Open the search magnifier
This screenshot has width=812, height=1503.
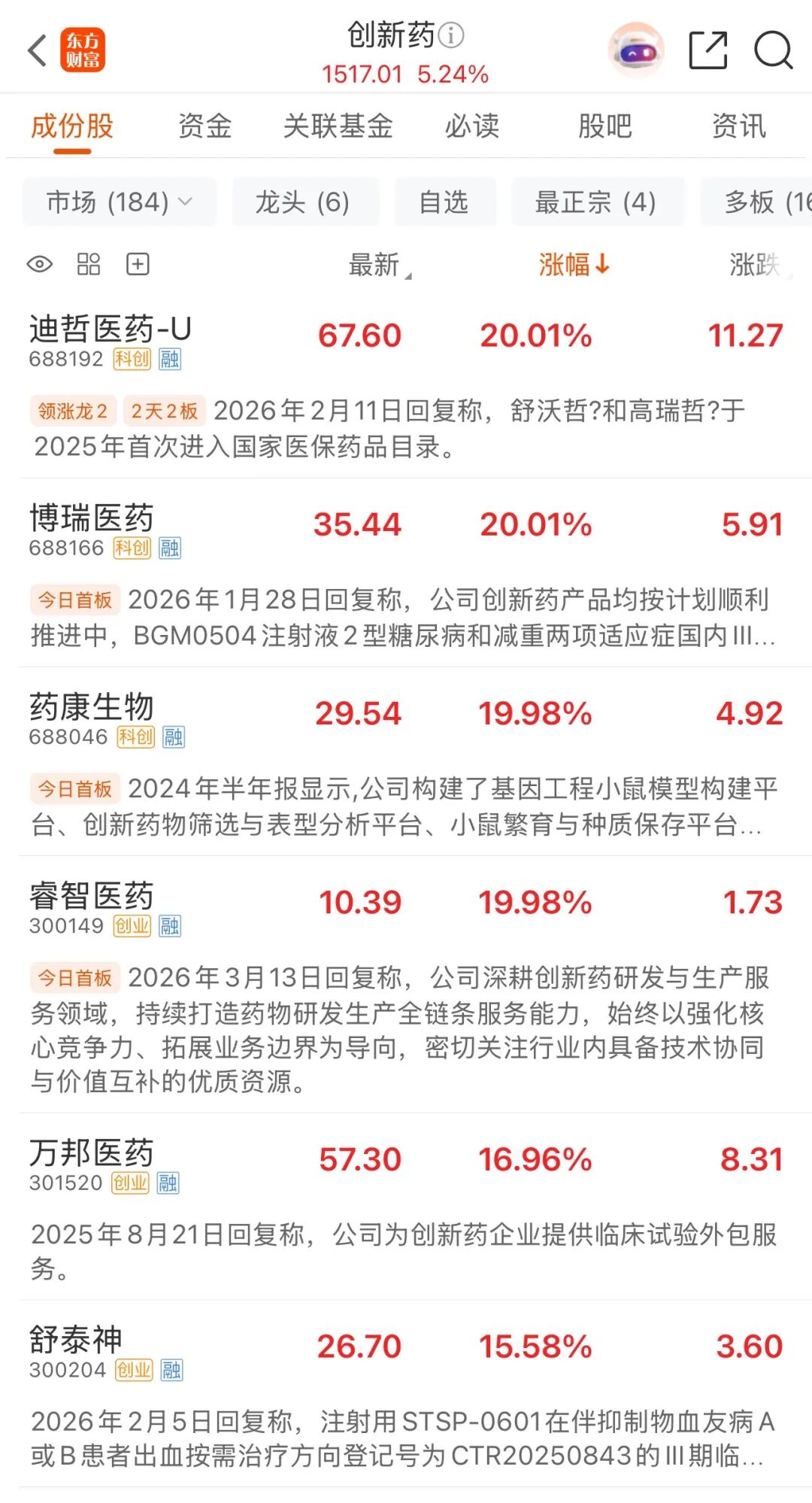tap(774, 51)
